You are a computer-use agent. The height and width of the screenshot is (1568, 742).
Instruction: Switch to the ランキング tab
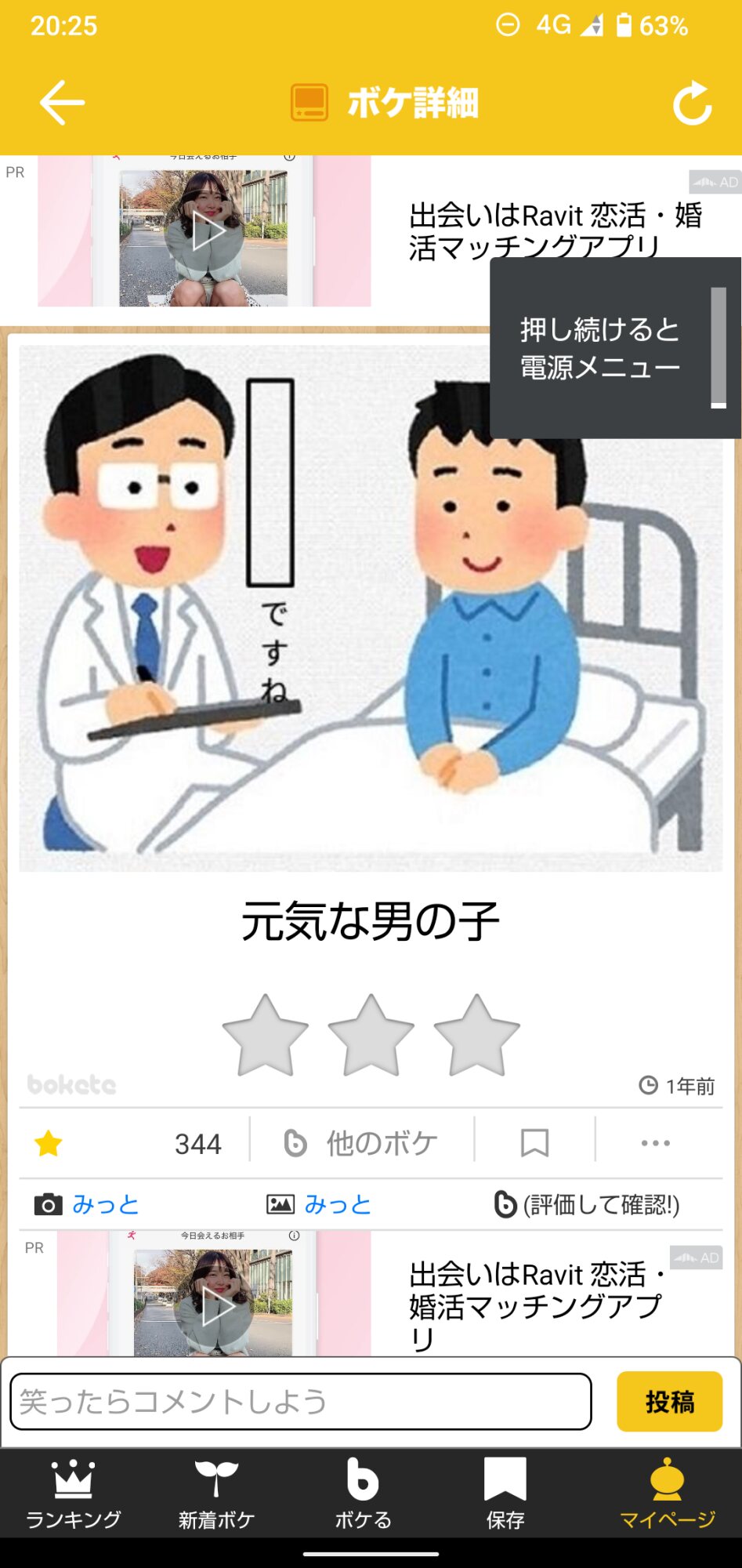(x=74, y=1494)
